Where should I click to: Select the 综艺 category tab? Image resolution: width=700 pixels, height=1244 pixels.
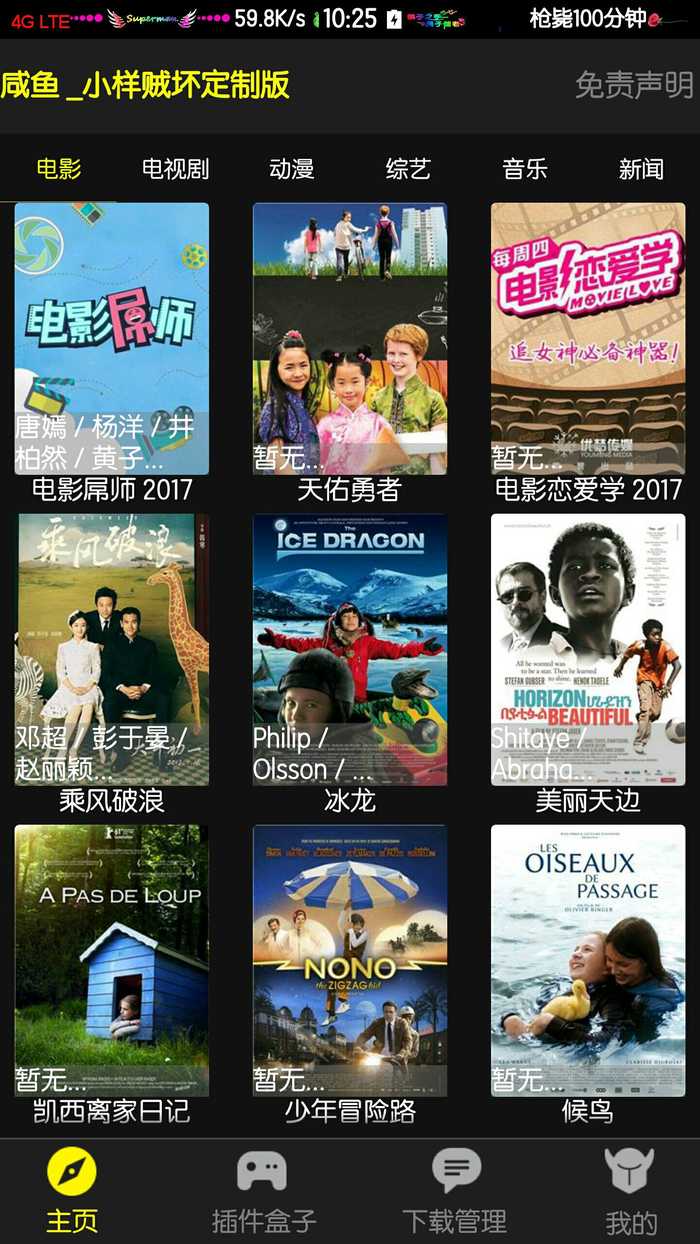pyautogui.click(x=408, y=169)
